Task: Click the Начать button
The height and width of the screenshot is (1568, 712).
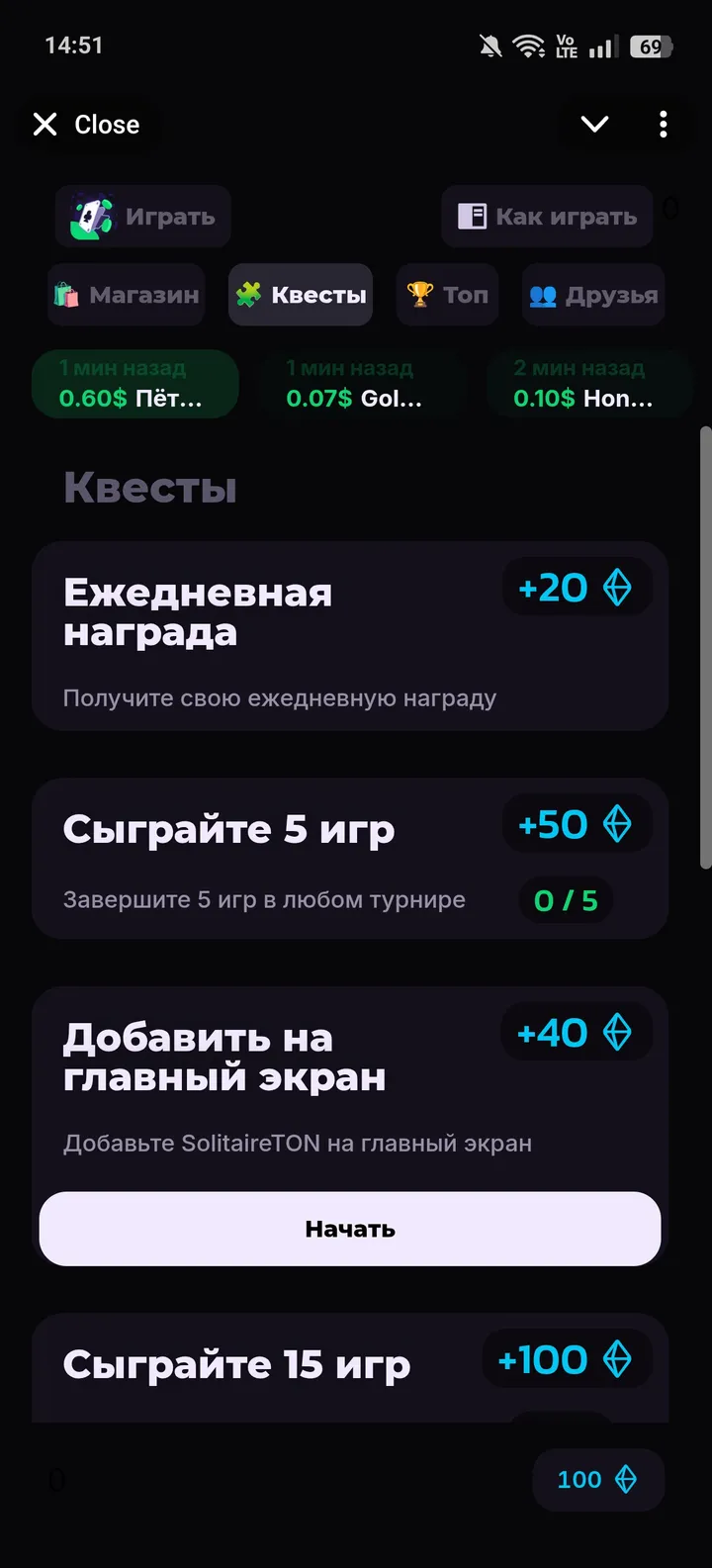Action: click(349, 1228)
